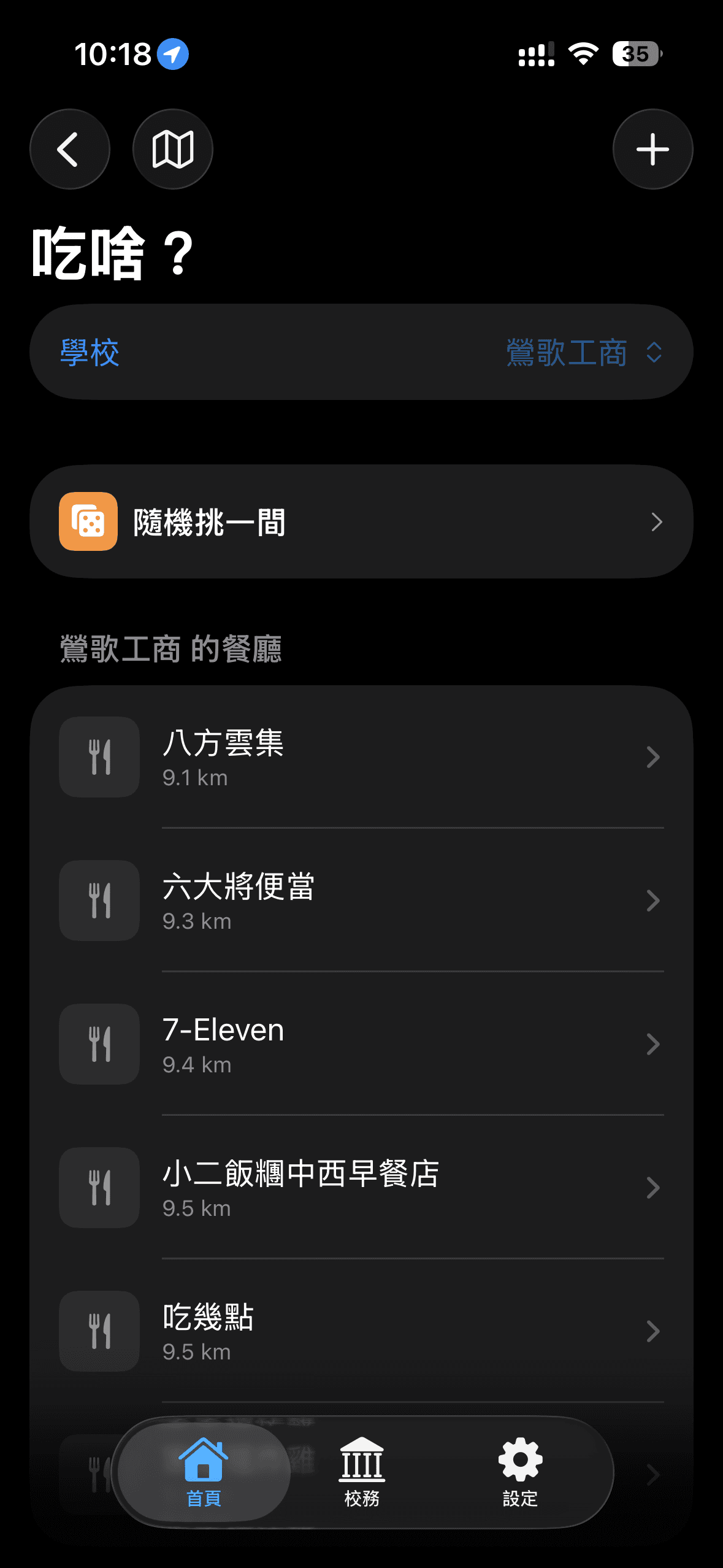The image size is (723, 1568).
Task: Tap the fork icon beside 六大將便當
Action: point(98,901)
